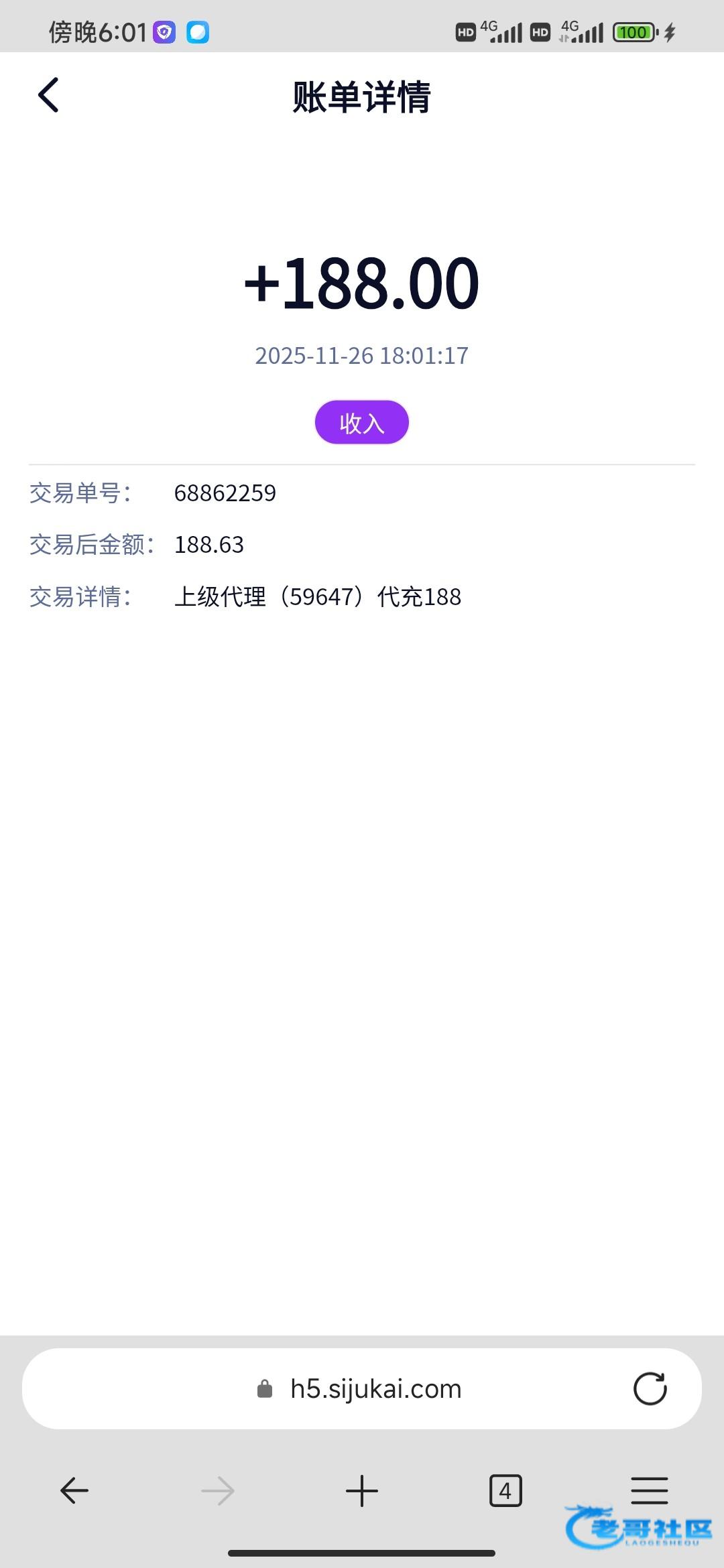Screen dimensions: 724x1568
Task: Open a new browser tab
Action: (x=362, y=1491)
